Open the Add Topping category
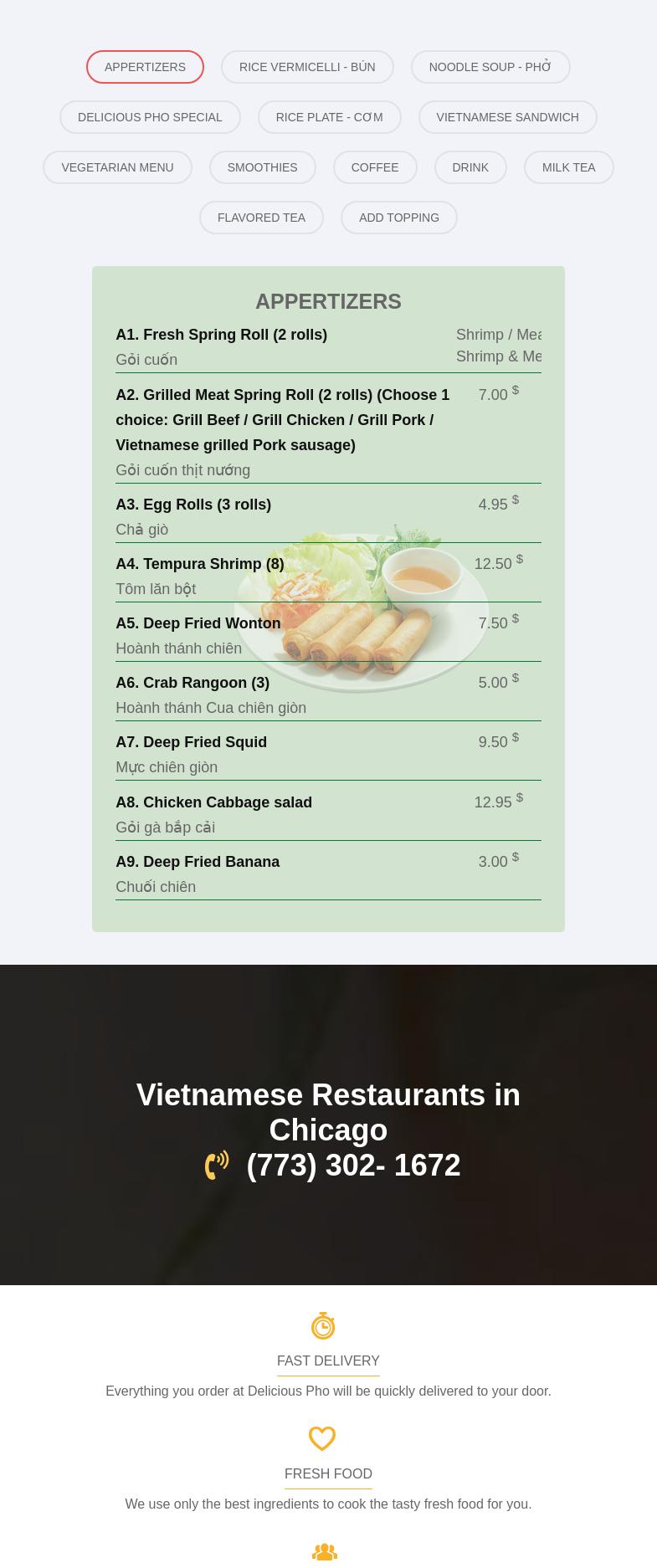 pyautogui.click(x=398, y=218)
